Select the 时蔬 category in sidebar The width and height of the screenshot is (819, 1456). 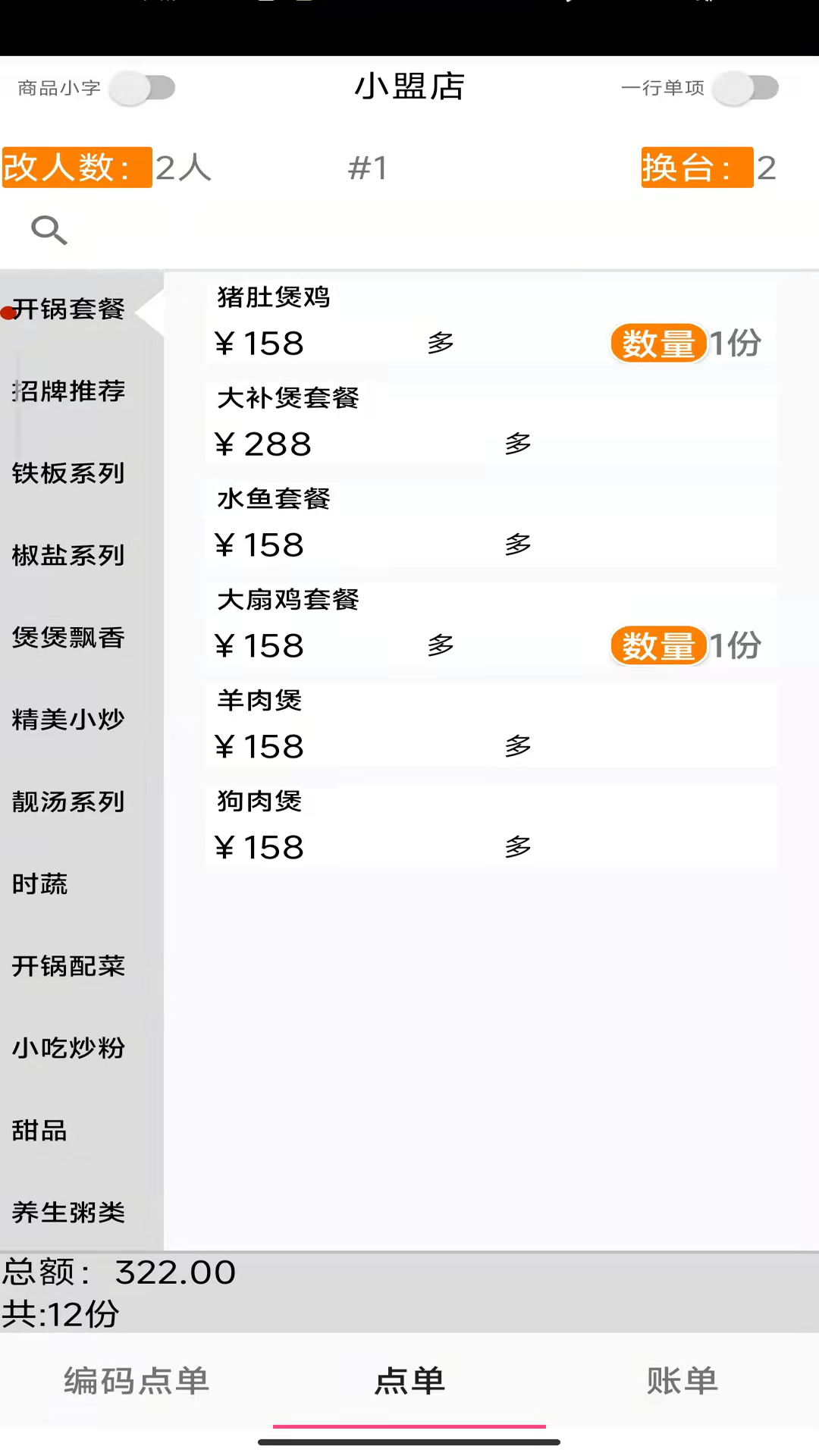(x=39, y=883)
